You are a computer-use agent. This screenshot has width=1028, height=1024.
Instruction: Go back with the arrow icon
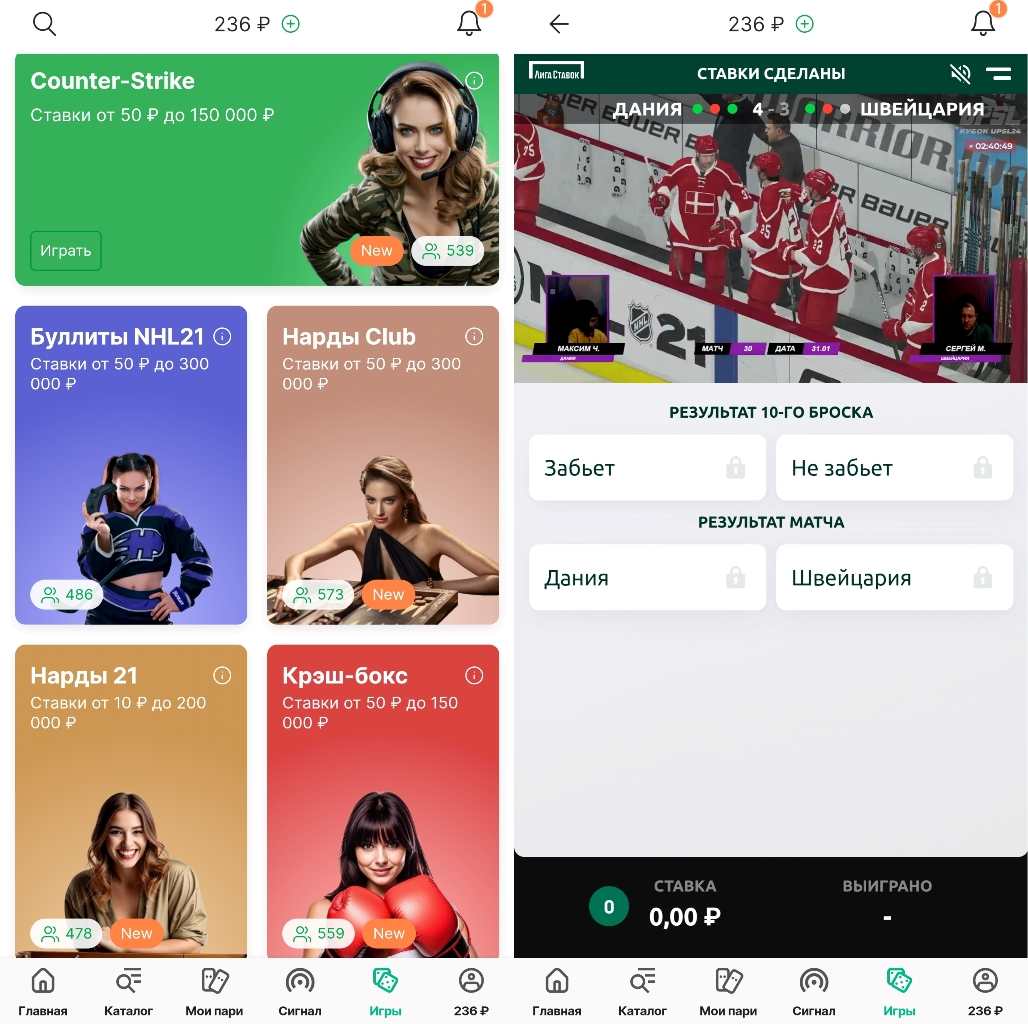559,24
